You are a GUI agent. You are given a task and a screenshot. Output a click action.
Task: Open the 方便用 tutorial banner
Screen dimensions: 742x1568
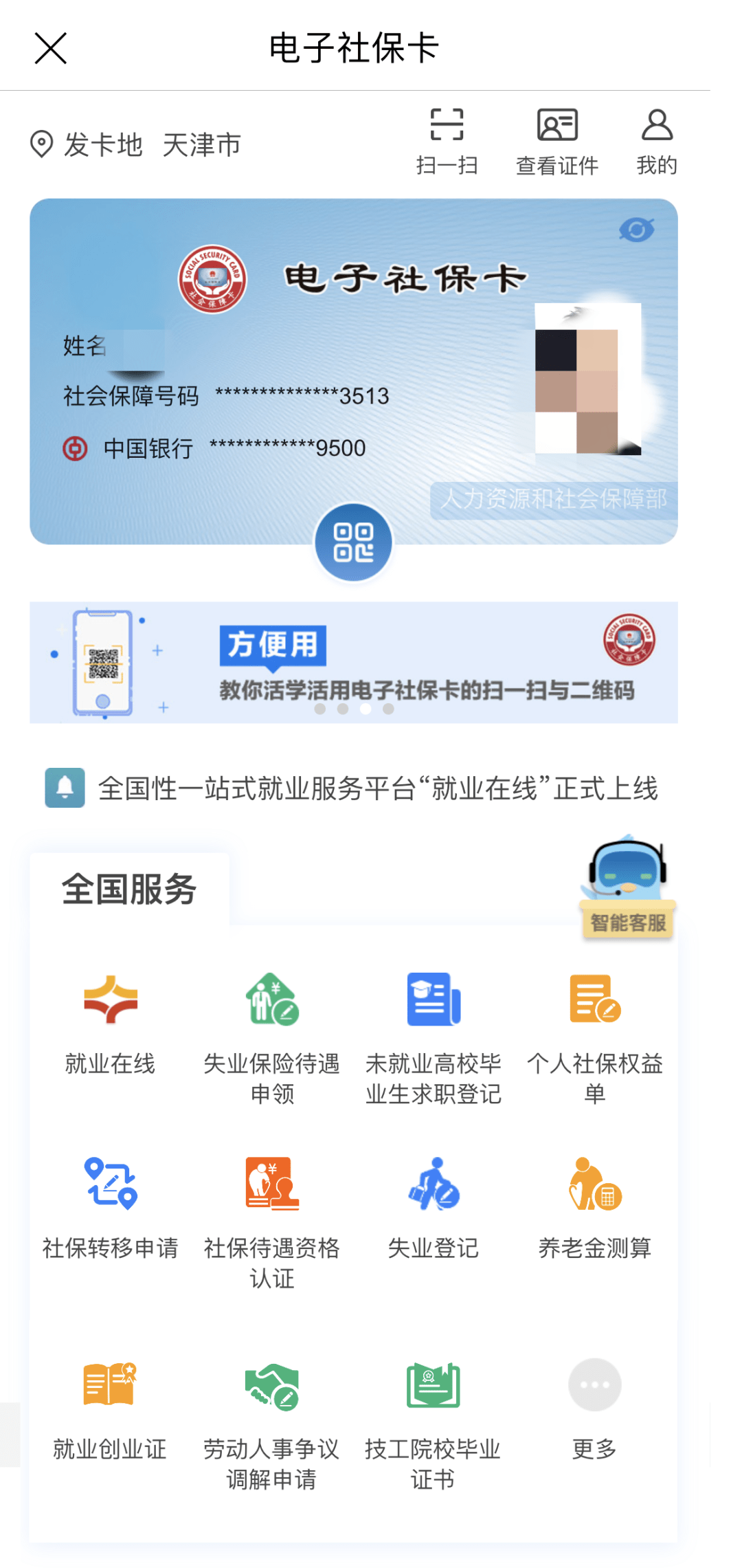[x=353, y=662]
